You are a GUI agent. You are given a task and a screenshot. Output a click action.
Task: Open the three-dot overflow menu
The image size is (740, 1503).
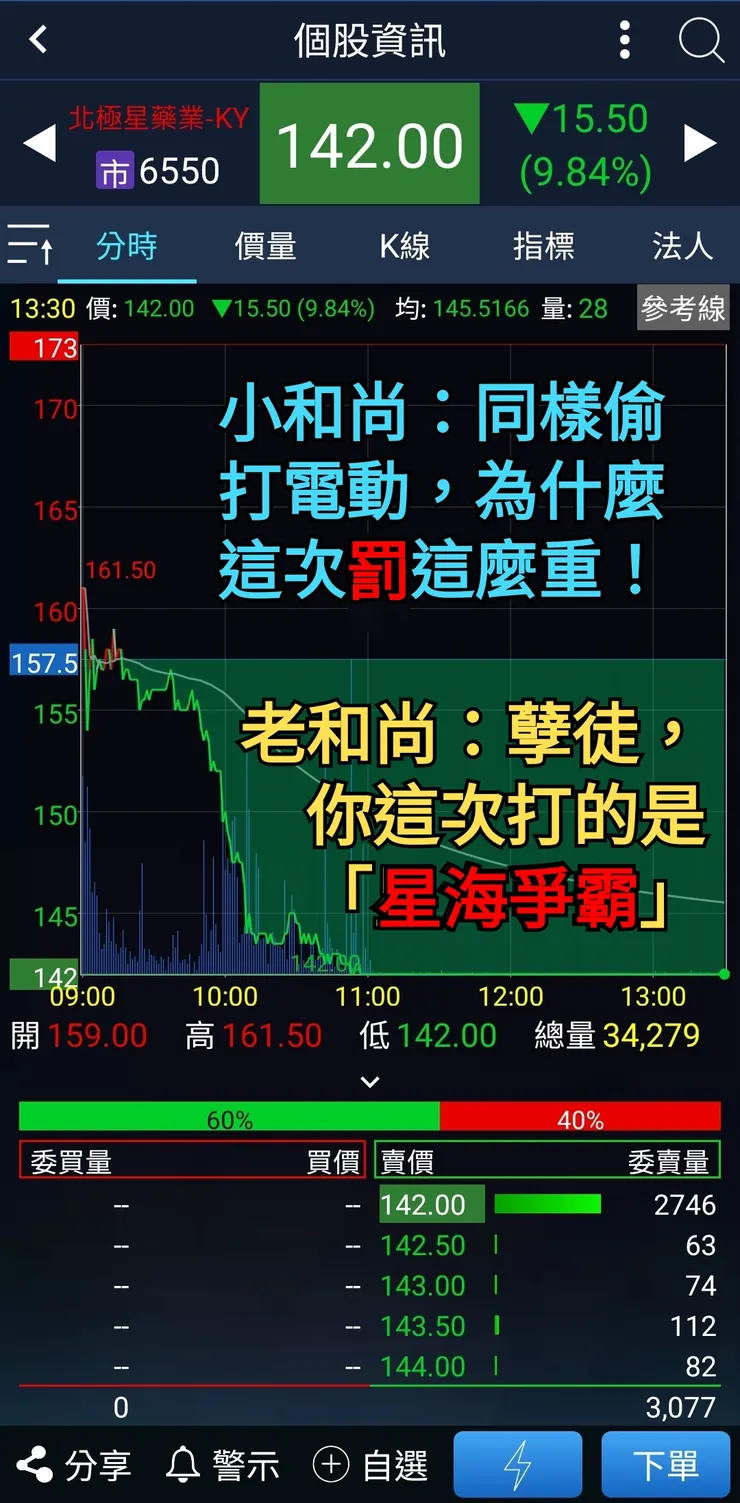[x=623, y=40]
